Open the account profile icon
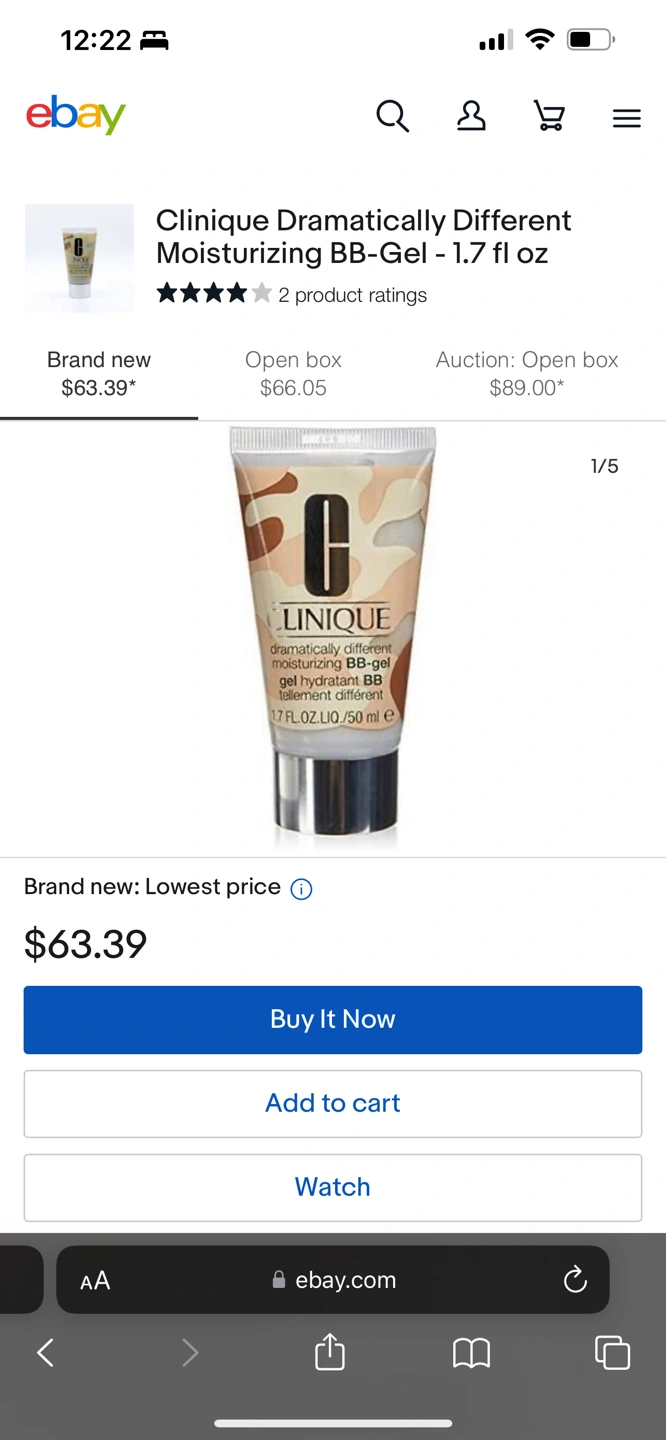Viewport: 666px width, 1440px height. pyautogui.click(x=471, y=117)
